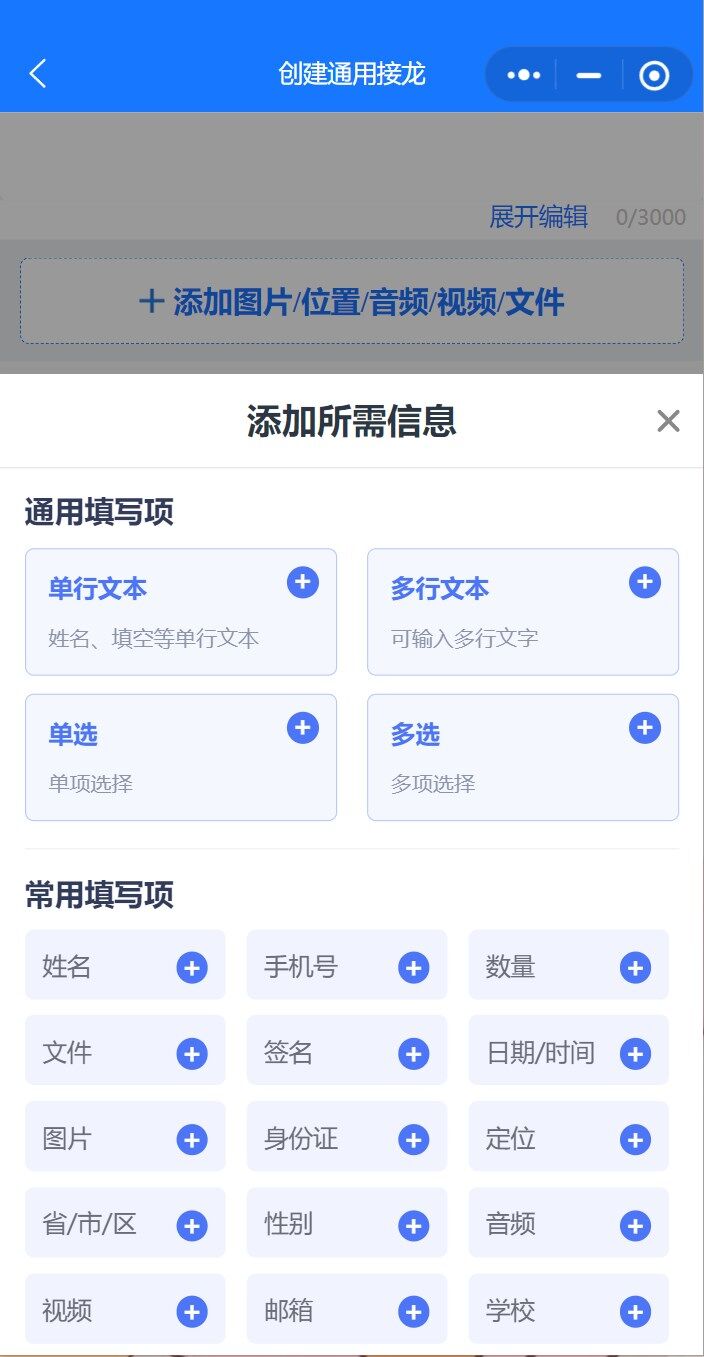Add the 签名 field
Image resolution: width=704 pixels, height=1357 pixels.
pyautogui.click(x=414, y=1053)
